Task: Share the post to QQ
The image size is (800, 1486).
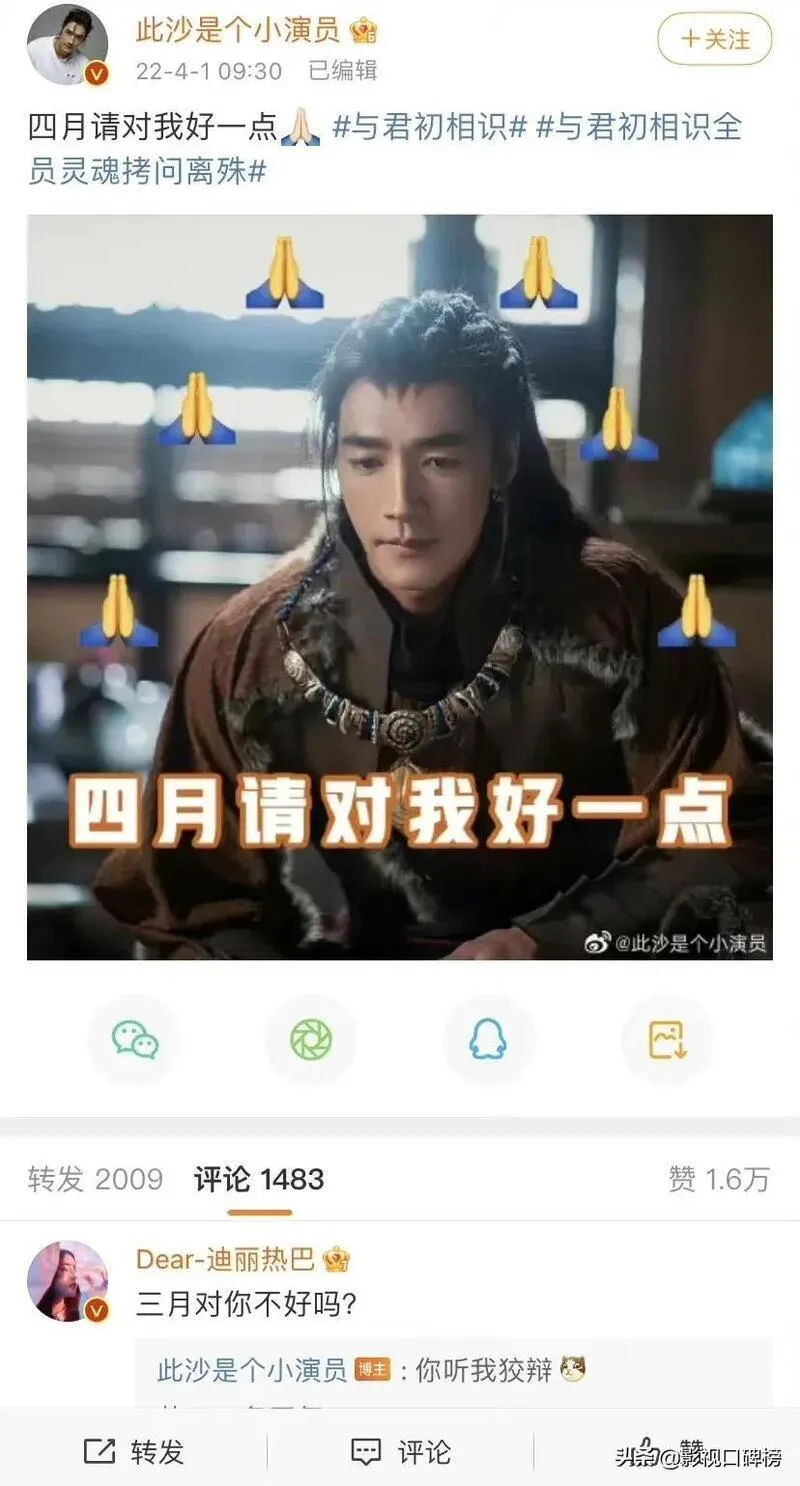Action: click(488, 1040)
